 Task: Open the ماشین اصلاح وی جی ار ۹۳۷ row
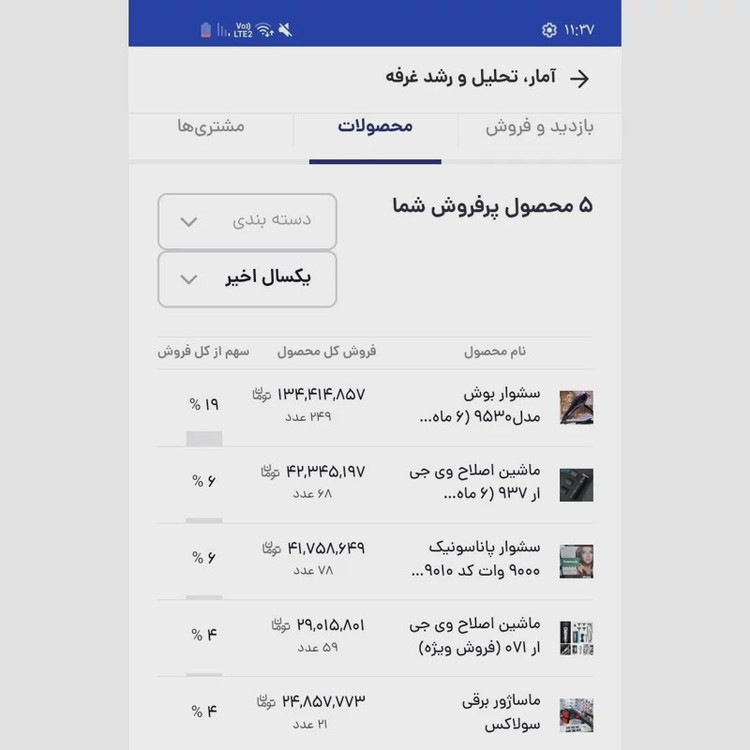375,485
